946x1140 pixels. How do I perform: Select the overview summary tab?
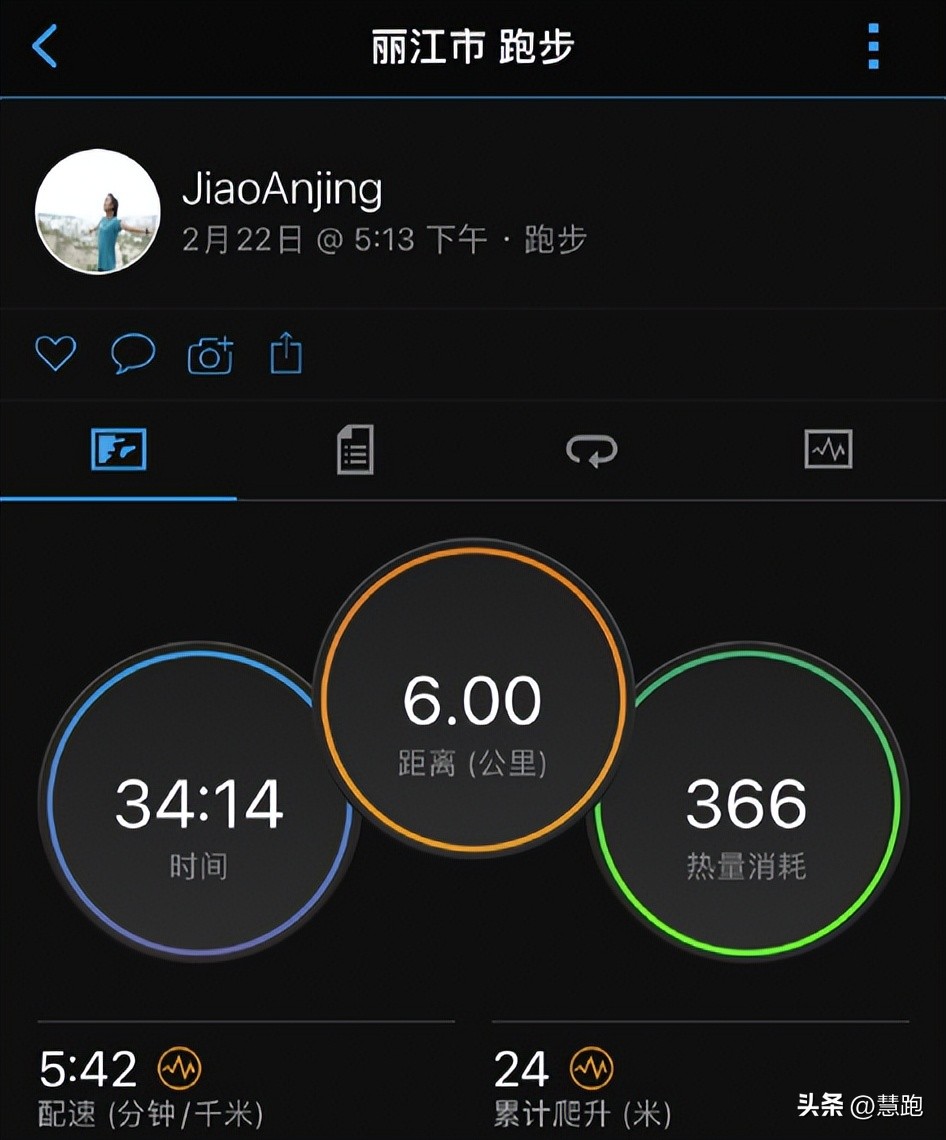click(x=119, y=450)
